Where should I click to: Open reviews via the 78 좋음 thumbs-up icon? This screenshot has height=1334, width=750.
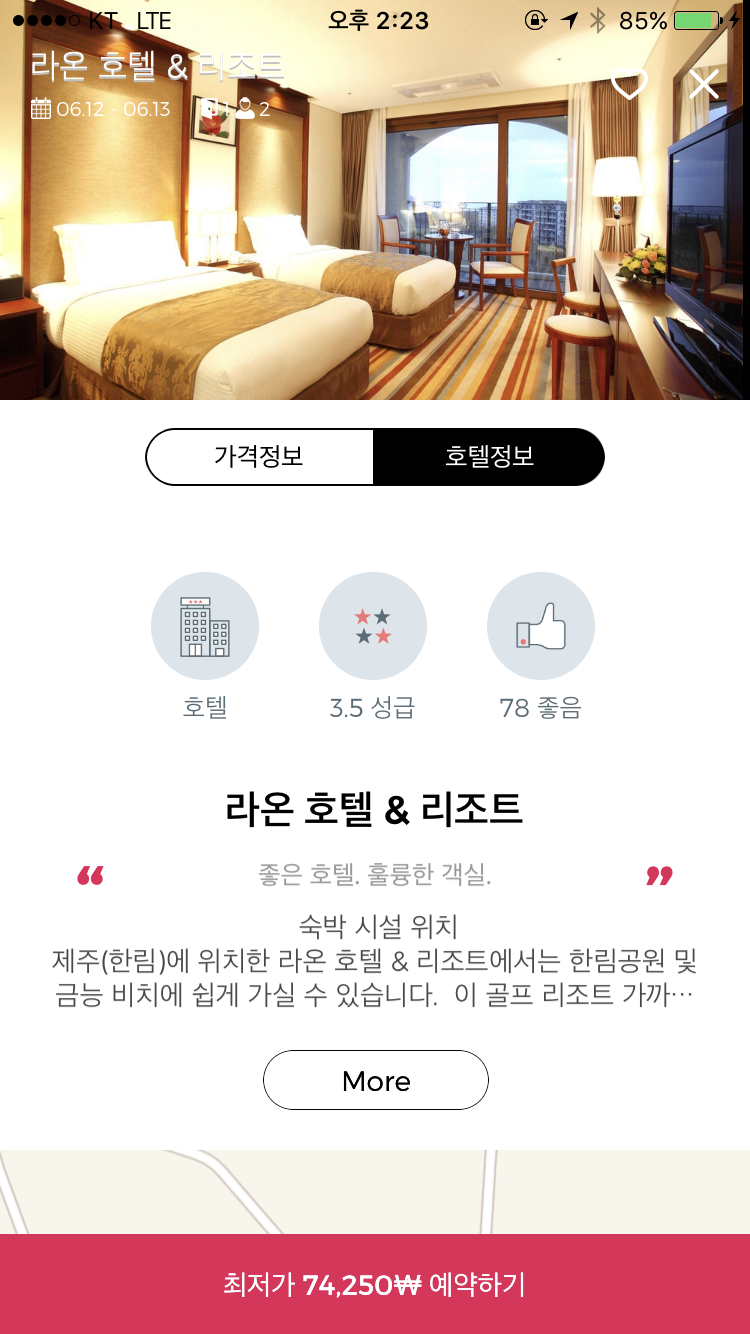[541, 626]
